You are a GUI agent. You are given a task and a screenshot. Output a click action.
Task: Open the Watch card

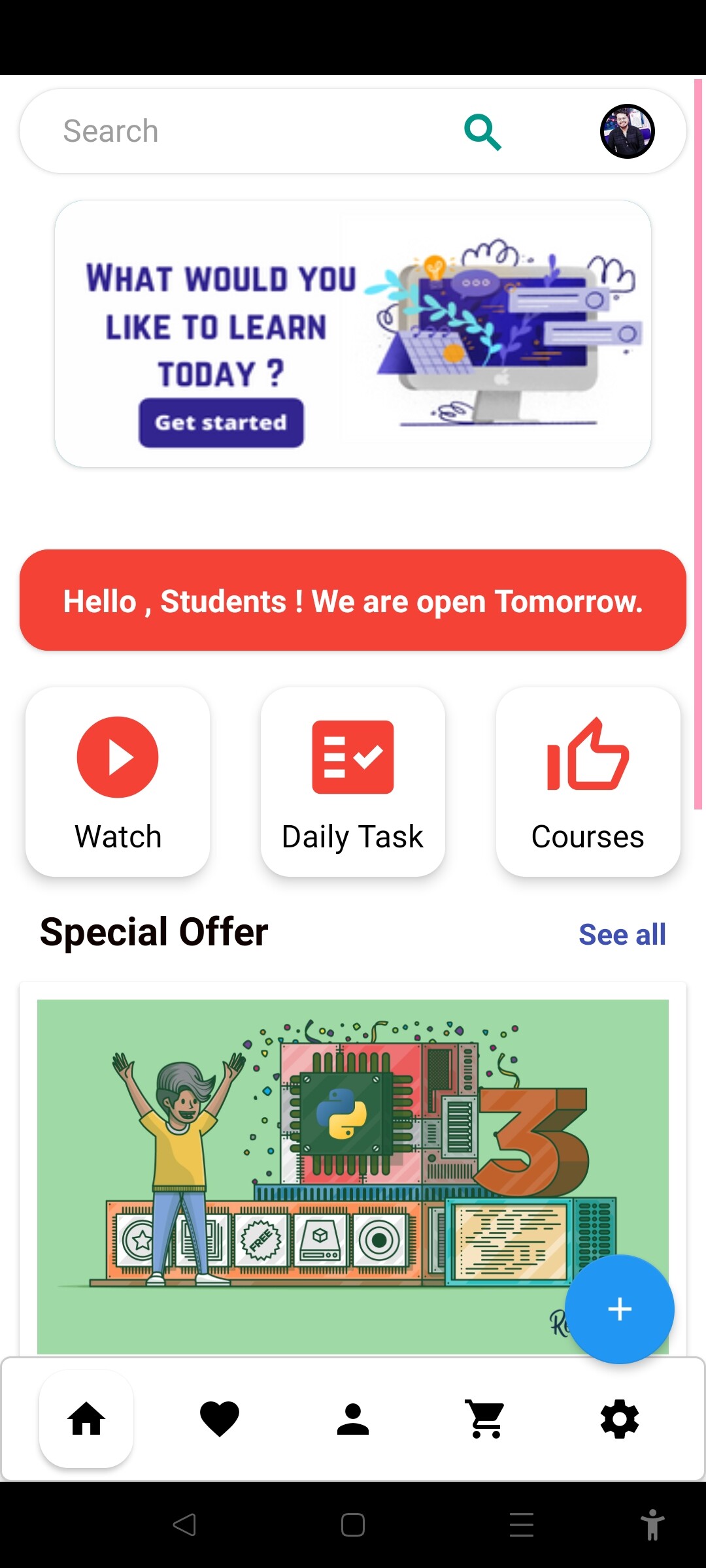coord(118,781)
